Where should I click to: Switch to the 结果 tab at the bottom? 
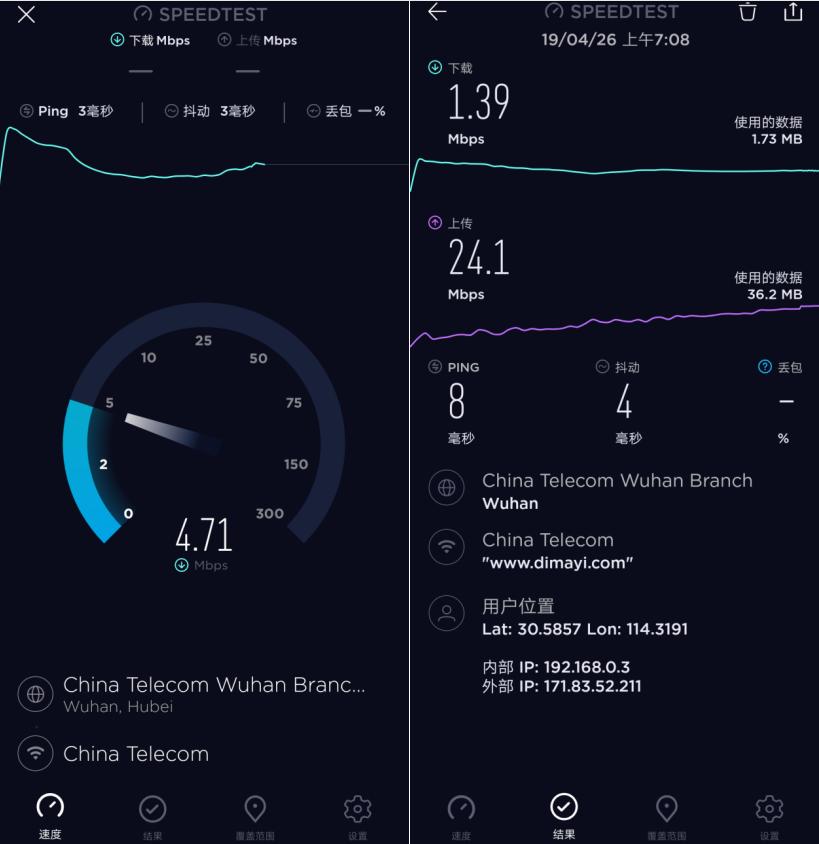(x=563, y=808)
